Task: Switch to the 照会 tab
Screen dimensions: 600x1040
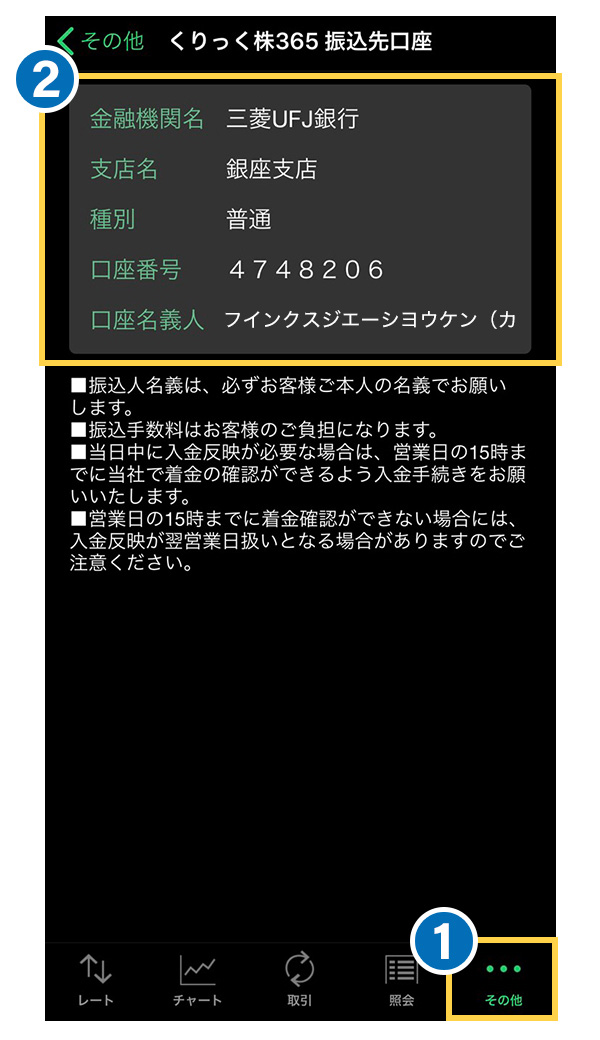Action: 401,980
